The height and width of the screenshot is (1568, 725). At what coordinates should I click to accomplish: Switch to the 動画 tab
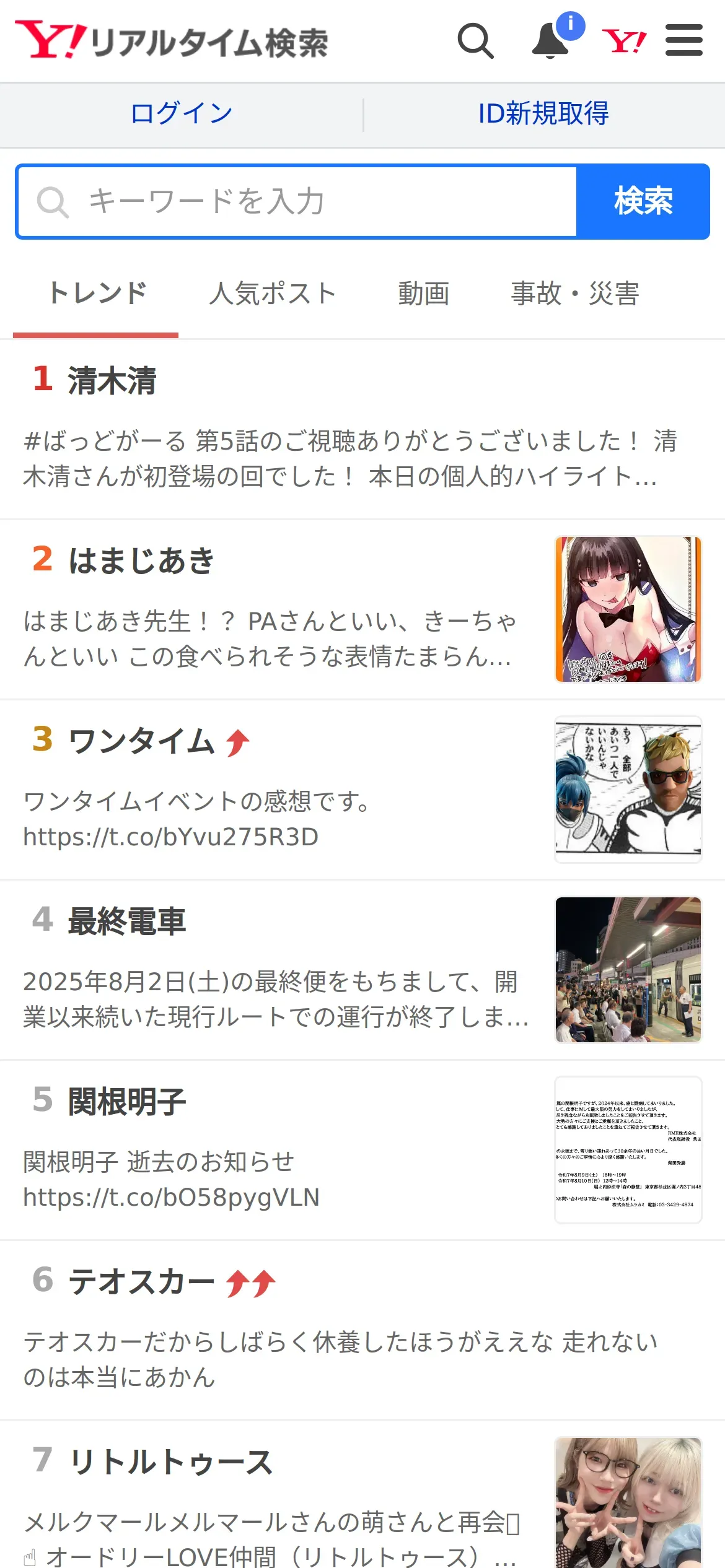[424, 293]
